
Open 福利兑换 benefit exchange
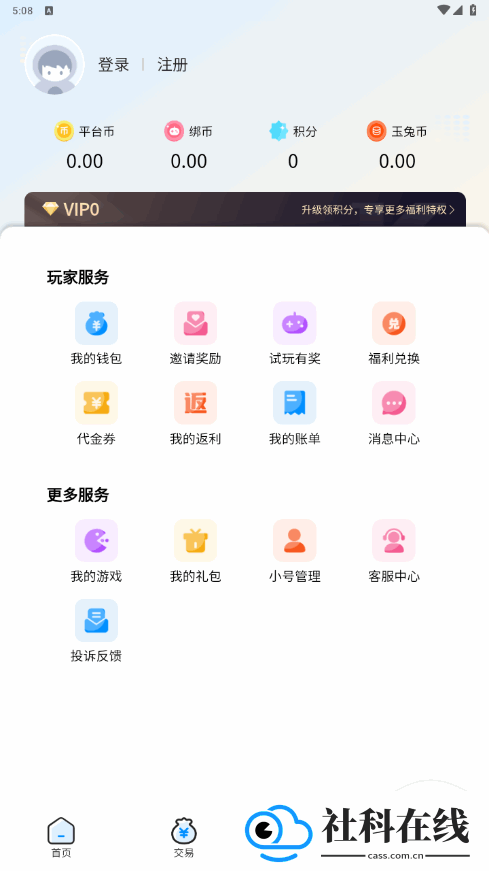[x=393, y=334]
